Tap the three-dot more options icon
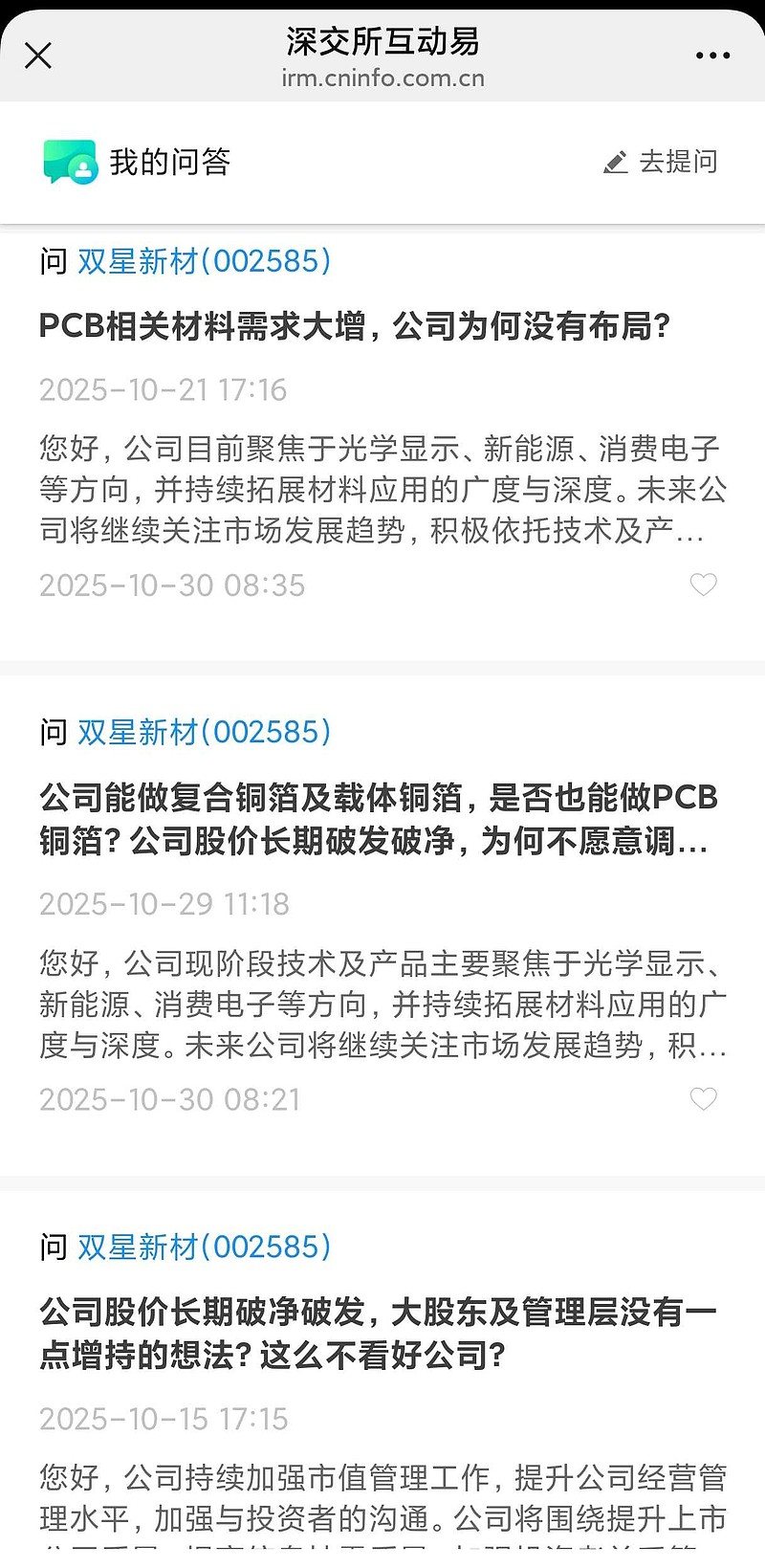 (x=711, y=55)
